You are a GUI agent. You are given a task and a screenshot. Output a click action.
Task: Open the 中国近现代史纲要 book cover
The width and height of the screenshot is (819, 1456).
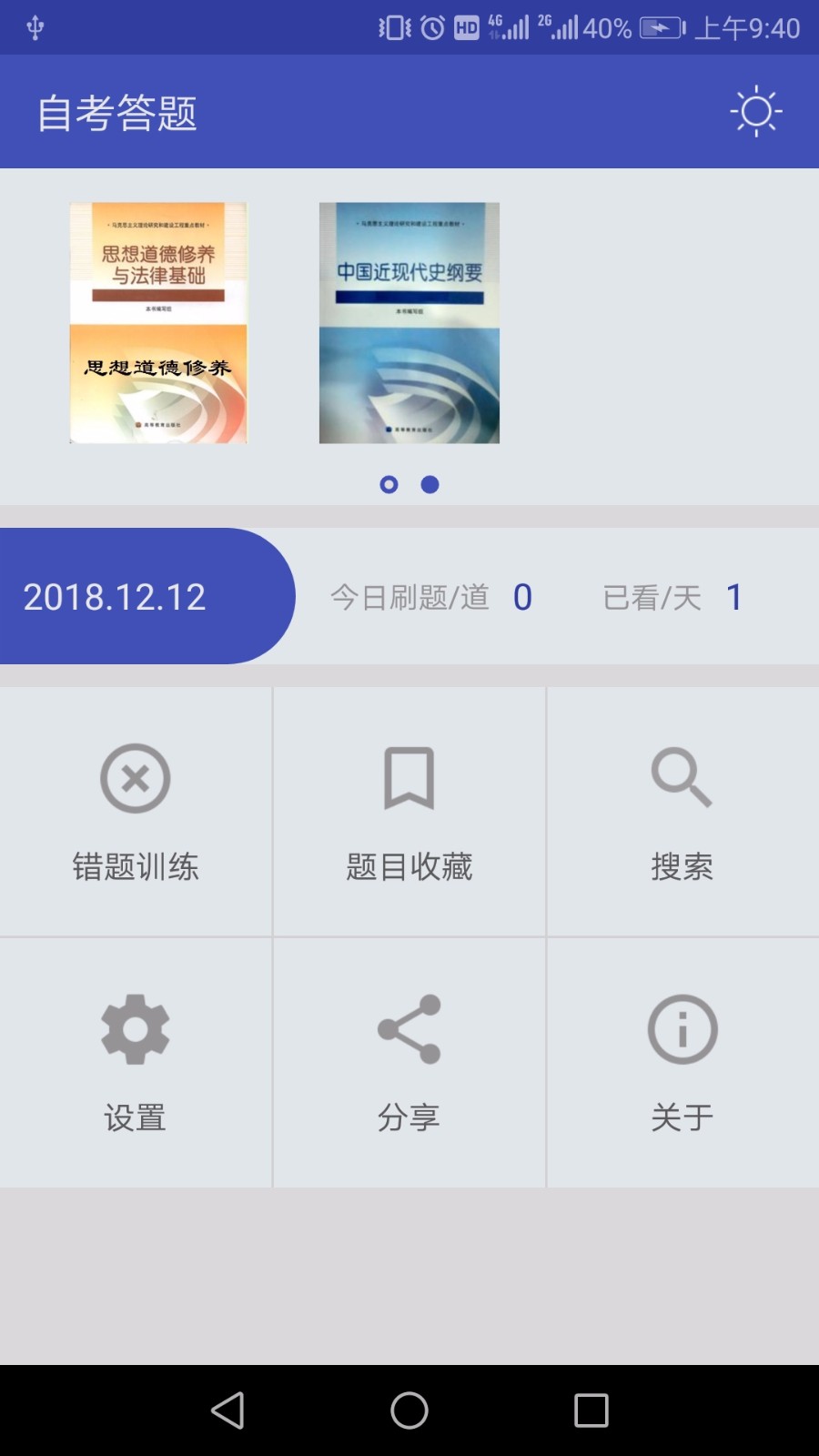point(409,323)
